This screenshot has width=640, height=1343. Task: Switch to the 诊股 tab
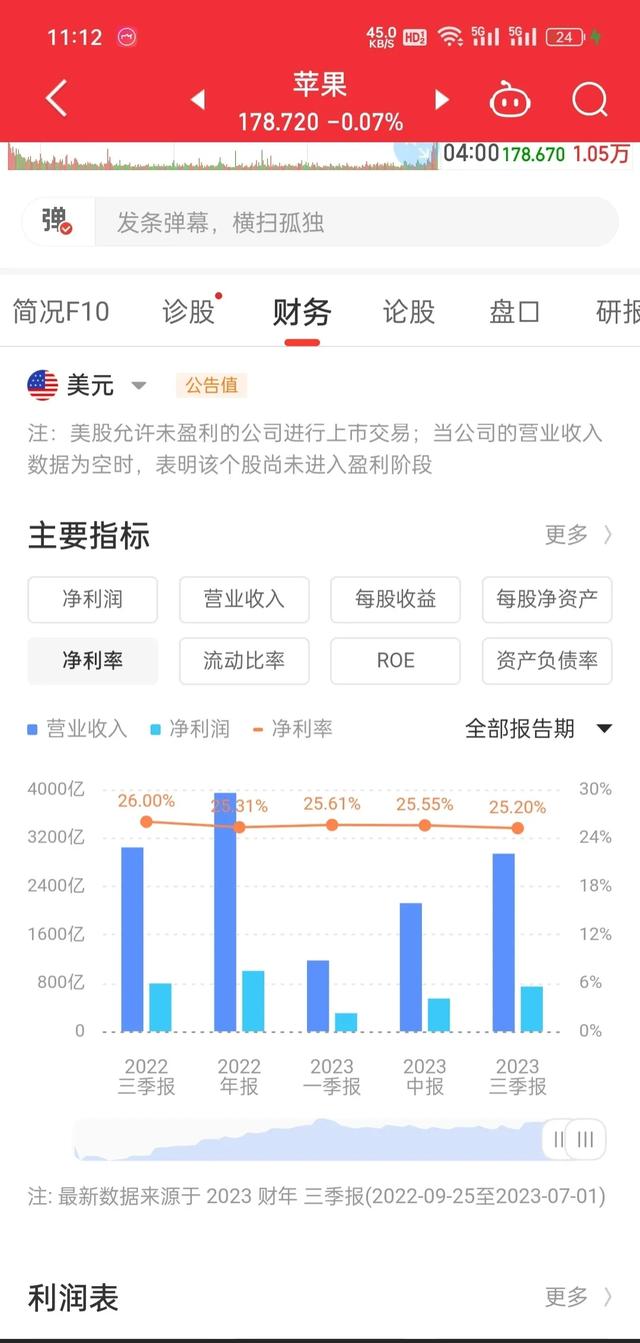(189, 311)
